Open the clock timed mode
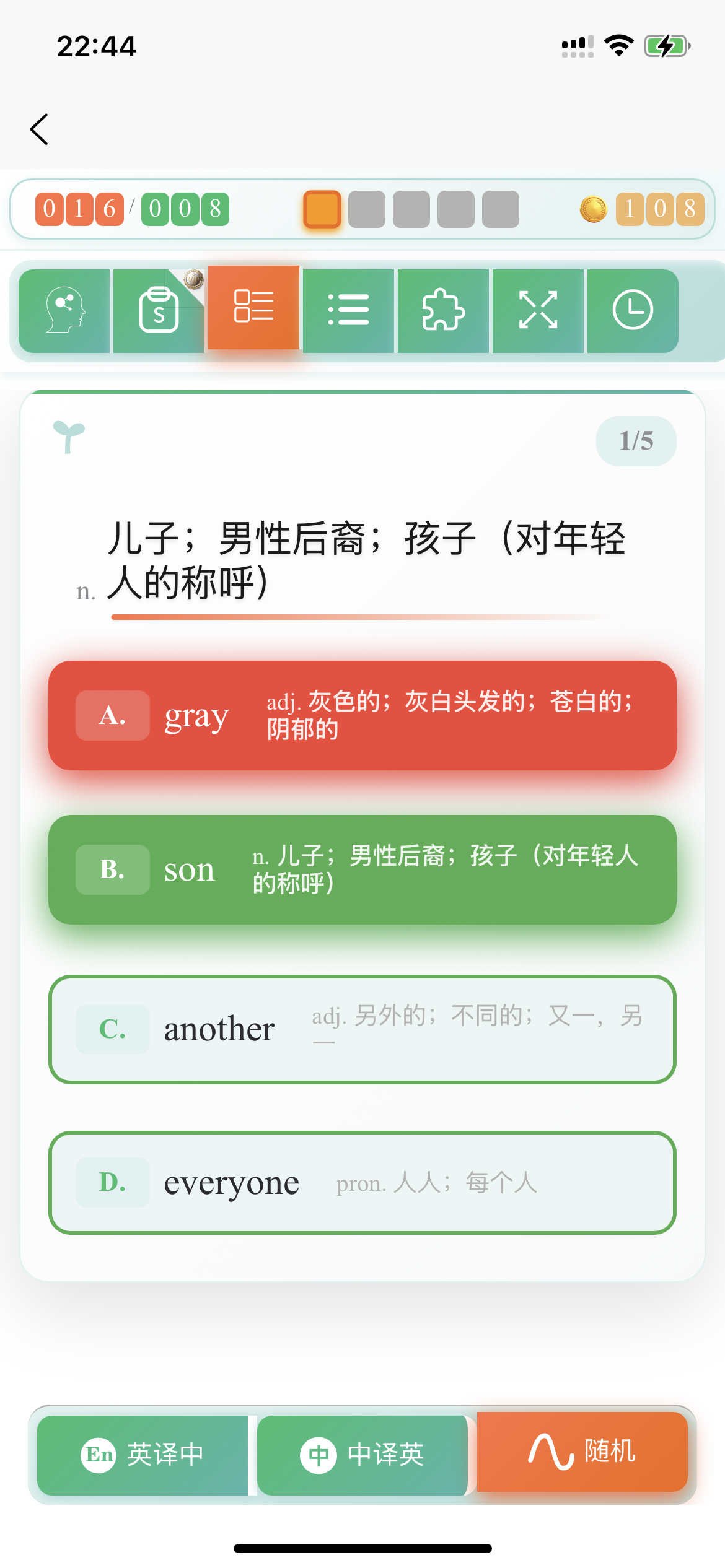Image resolution: width=725 pixels, height=1568 pixels. click(633, 310)
